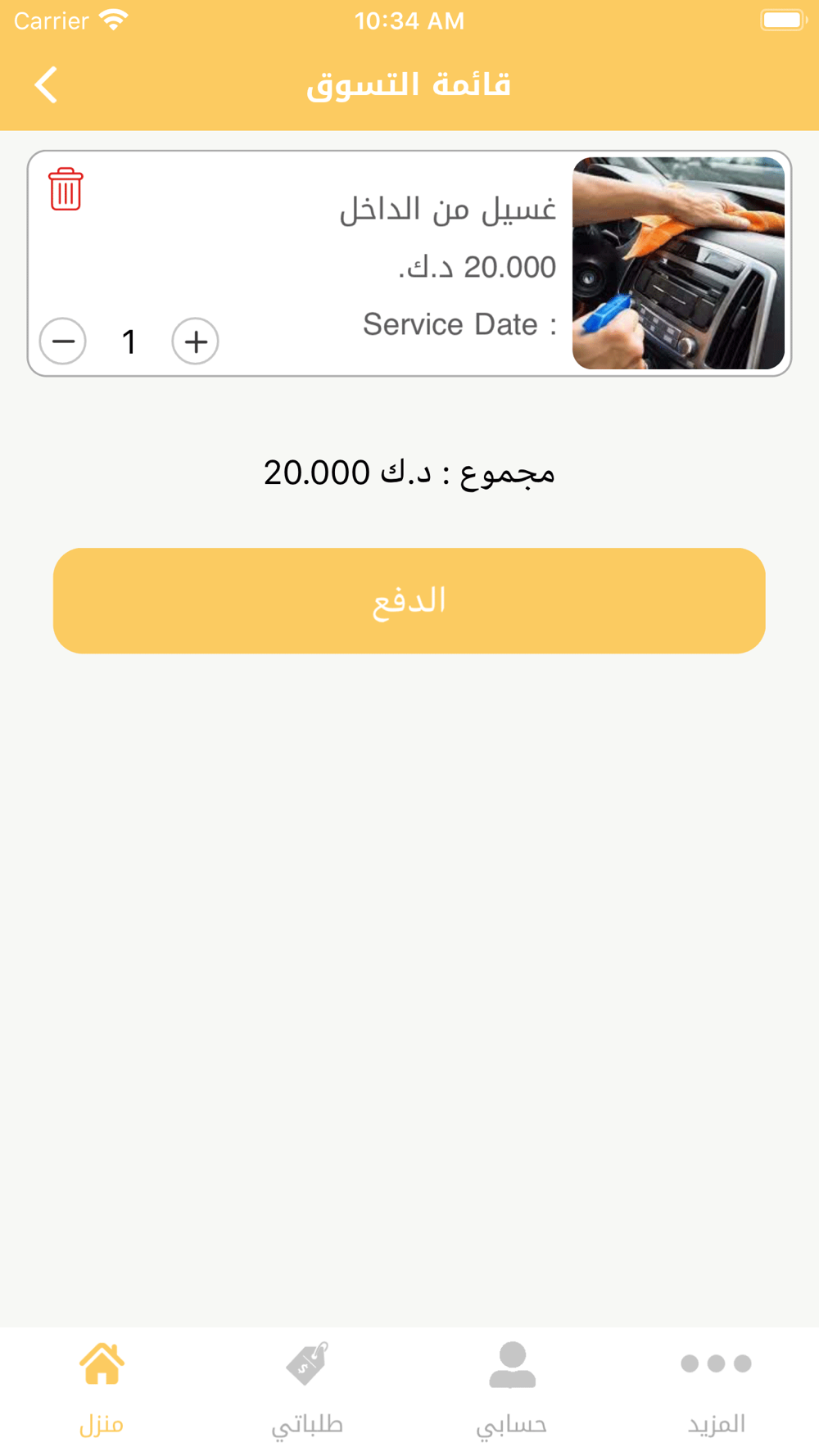Switch to the منزل home tab

click(102, 1389)
